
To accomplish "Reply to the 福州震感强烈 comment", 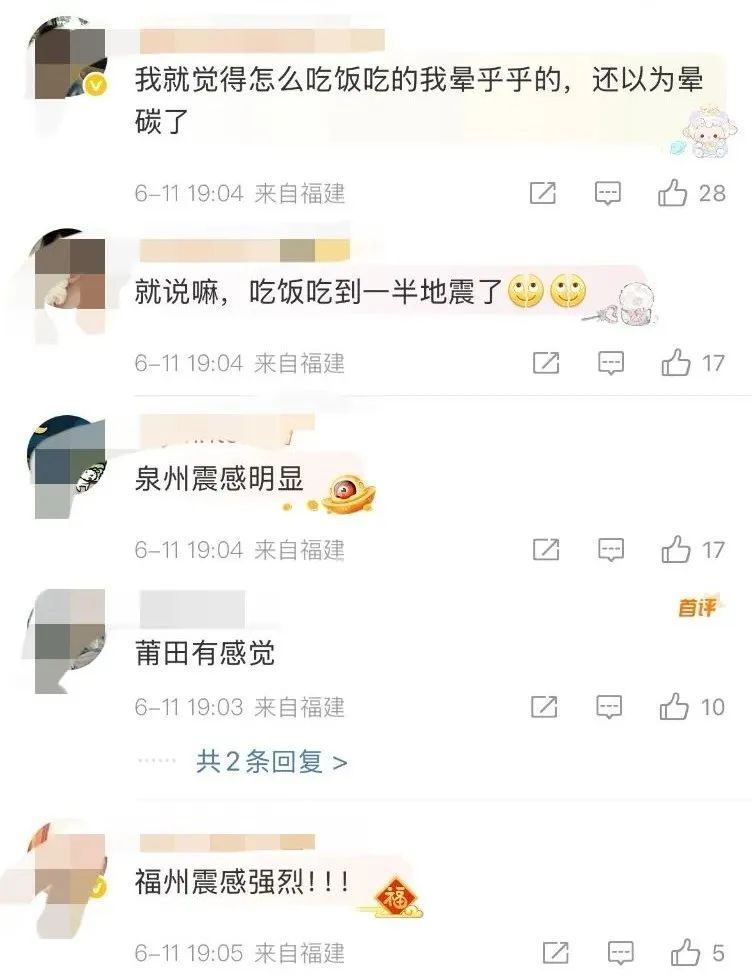I will [x=621, y=952].
